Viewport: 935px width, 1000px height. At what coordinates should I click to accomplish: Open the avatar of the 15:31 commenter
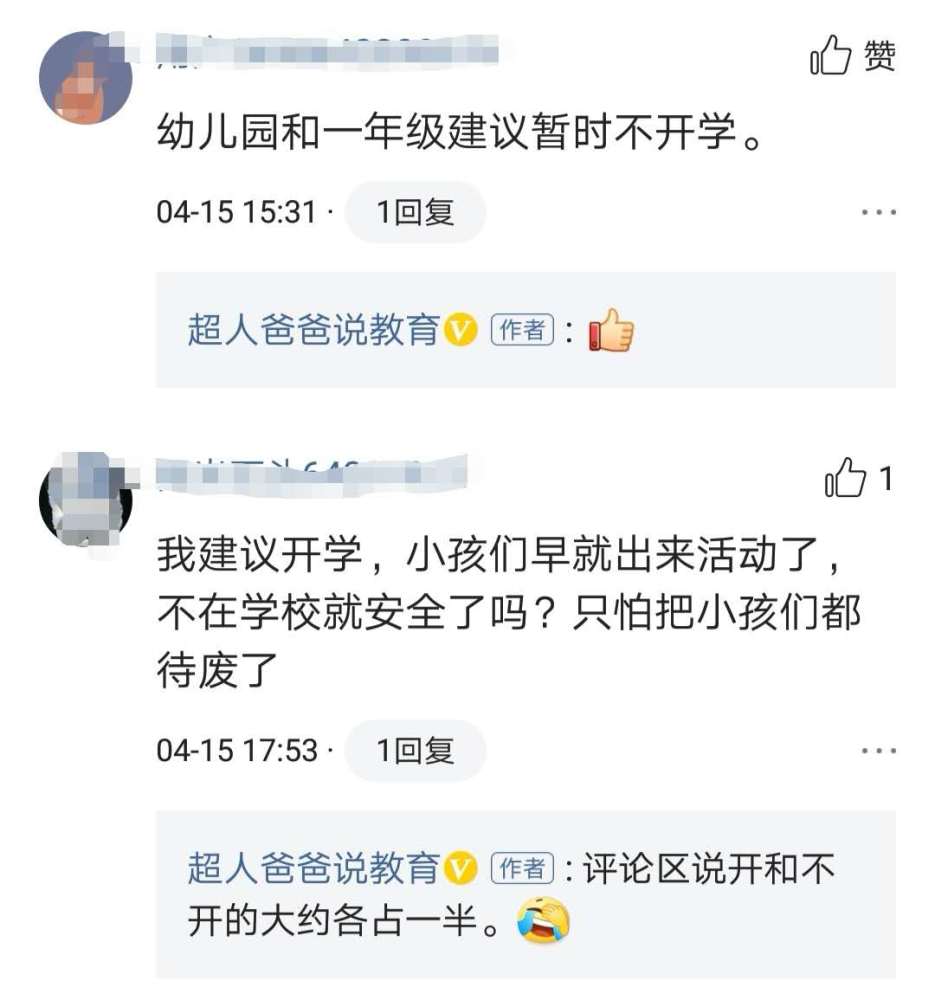[85, 78]
